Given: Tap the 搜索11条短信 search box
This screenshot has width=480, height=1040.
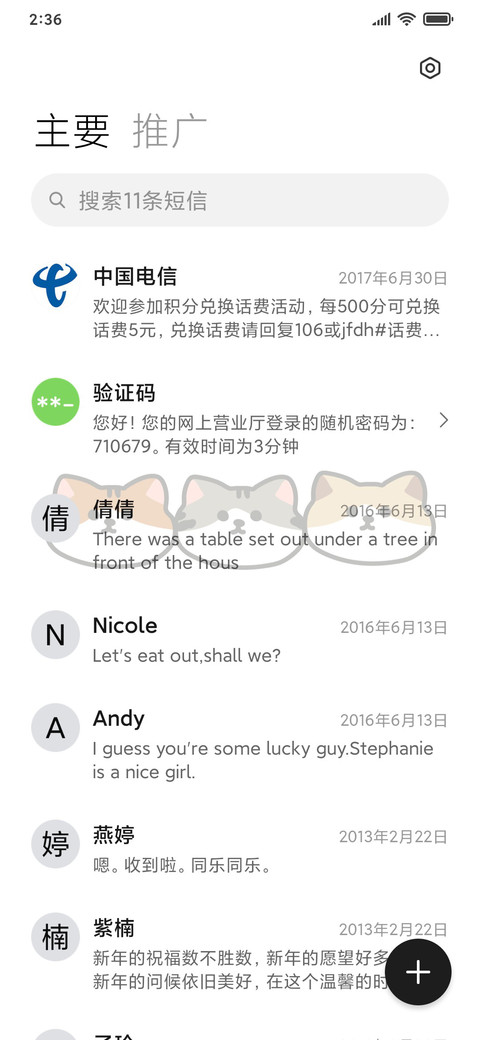Looking at the screenshot, I should pyautogui.click(x=240, y=200).
